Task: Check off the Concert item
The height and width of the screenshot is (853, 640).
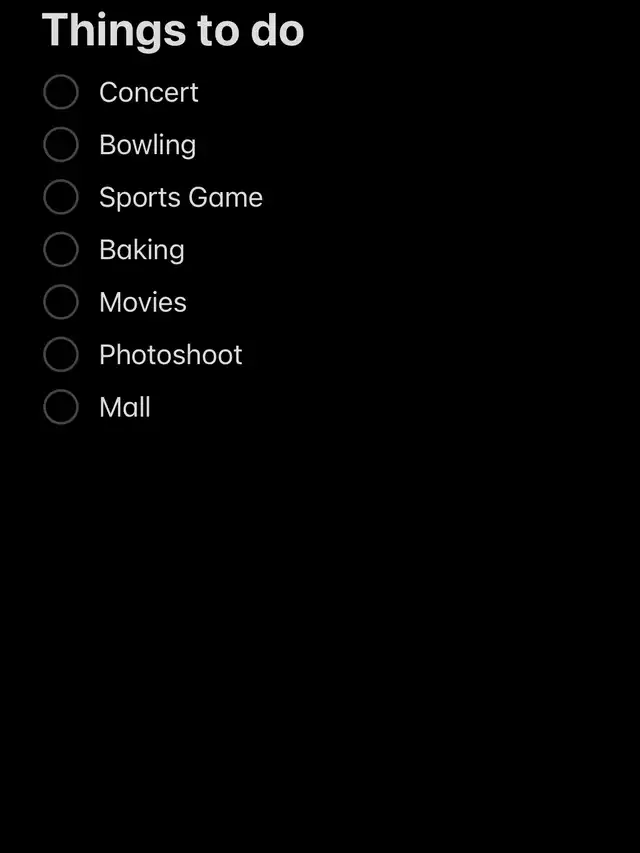Action: click(x=61, y=92)
